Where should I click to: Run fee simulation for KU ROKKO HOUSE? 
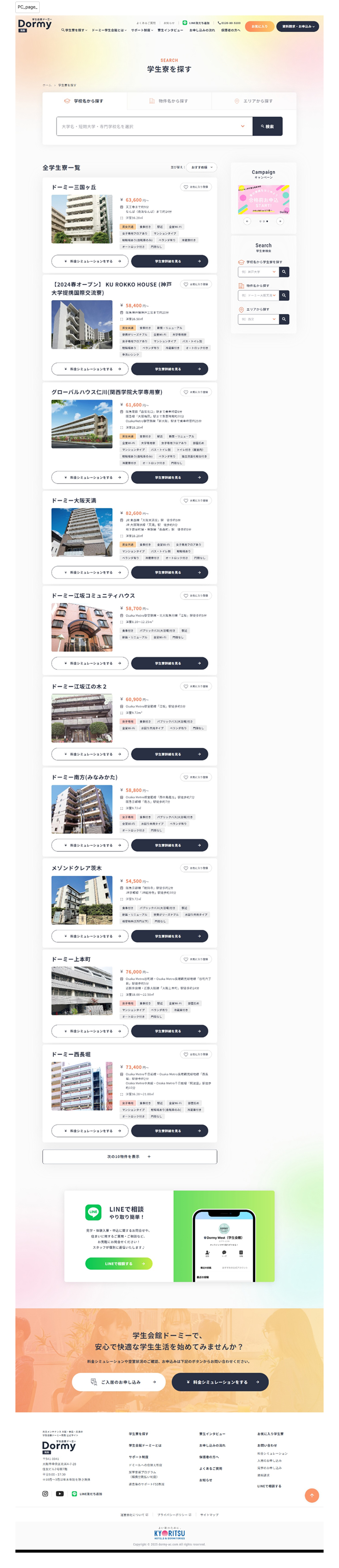(90, 369)
